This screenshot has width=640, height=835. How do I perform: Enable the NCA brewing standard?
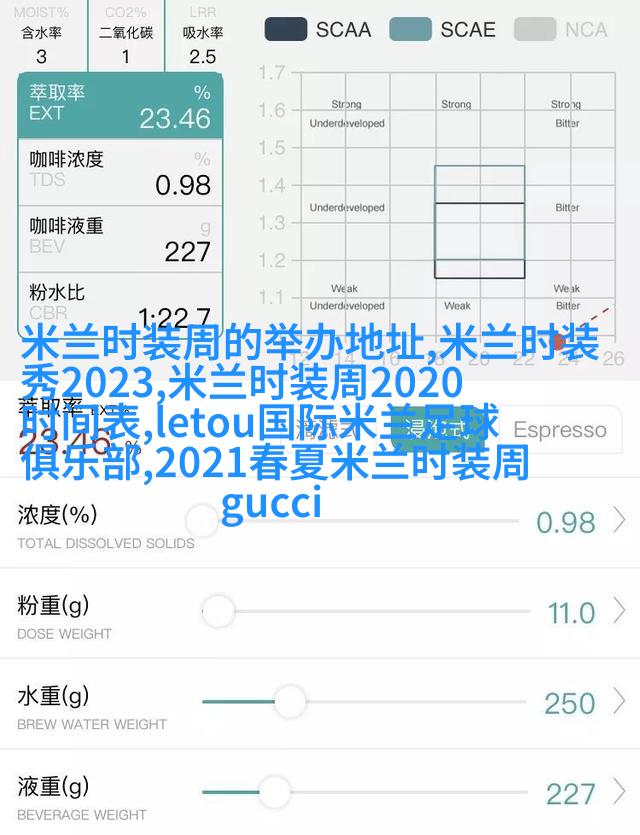(561, 29)
